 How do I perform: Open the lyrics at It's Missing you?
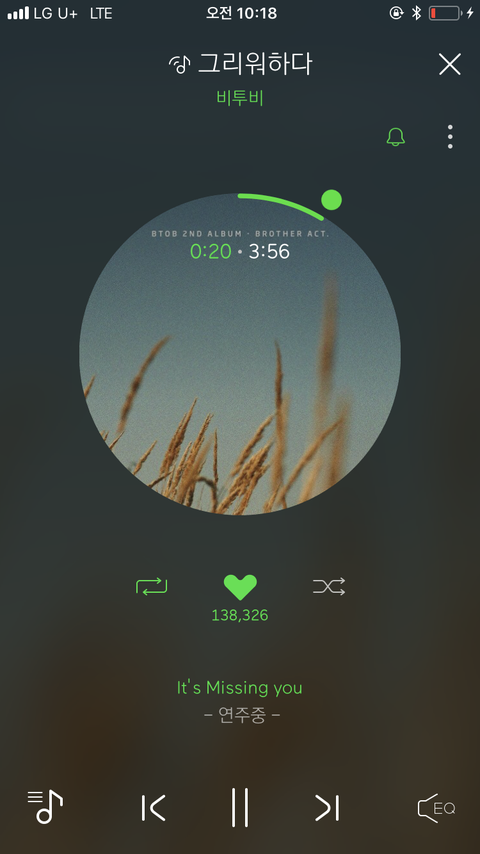(x=240, y=687)
